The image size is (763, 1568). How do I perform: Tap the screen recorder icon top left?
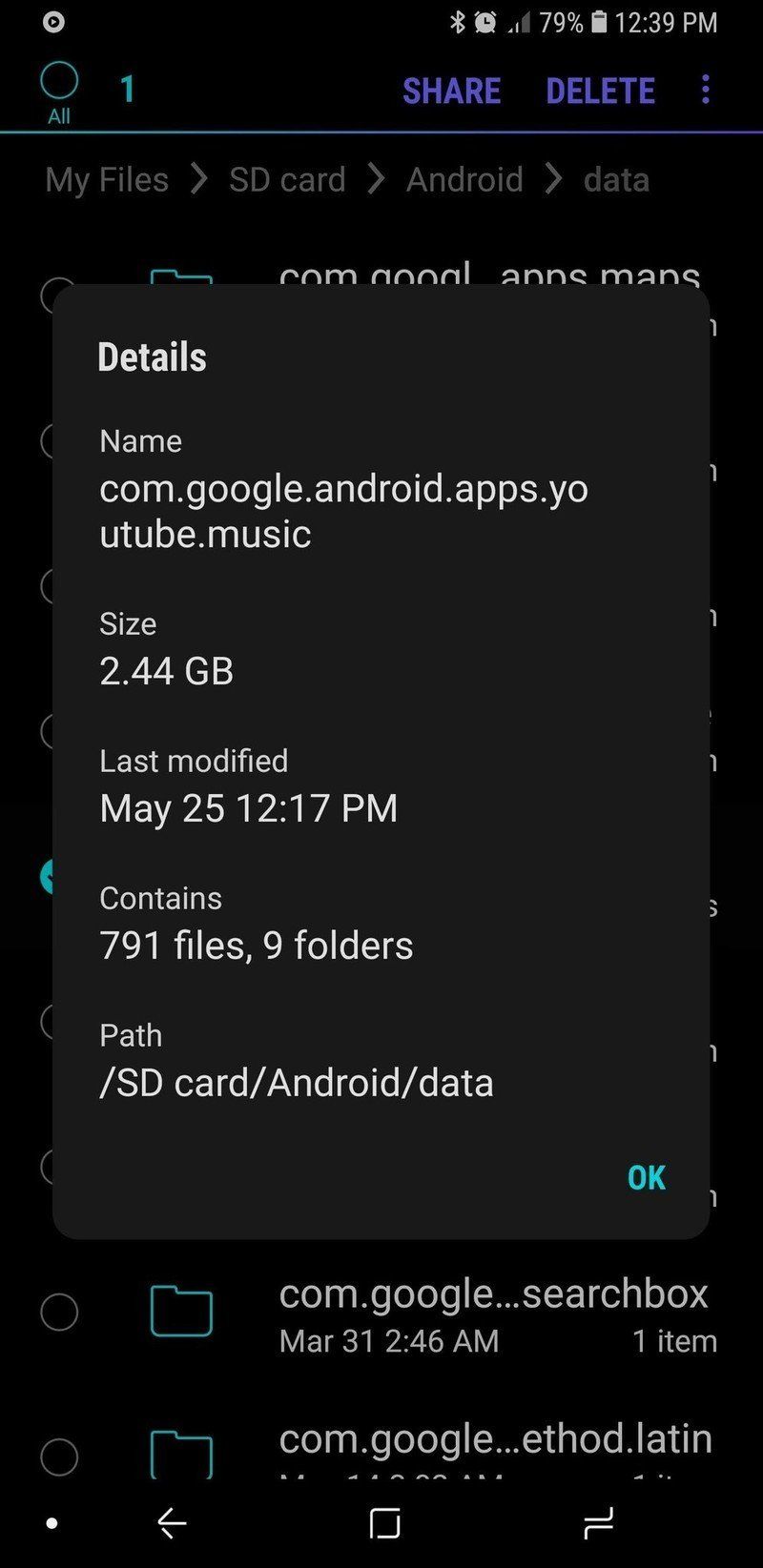point(52,22)
